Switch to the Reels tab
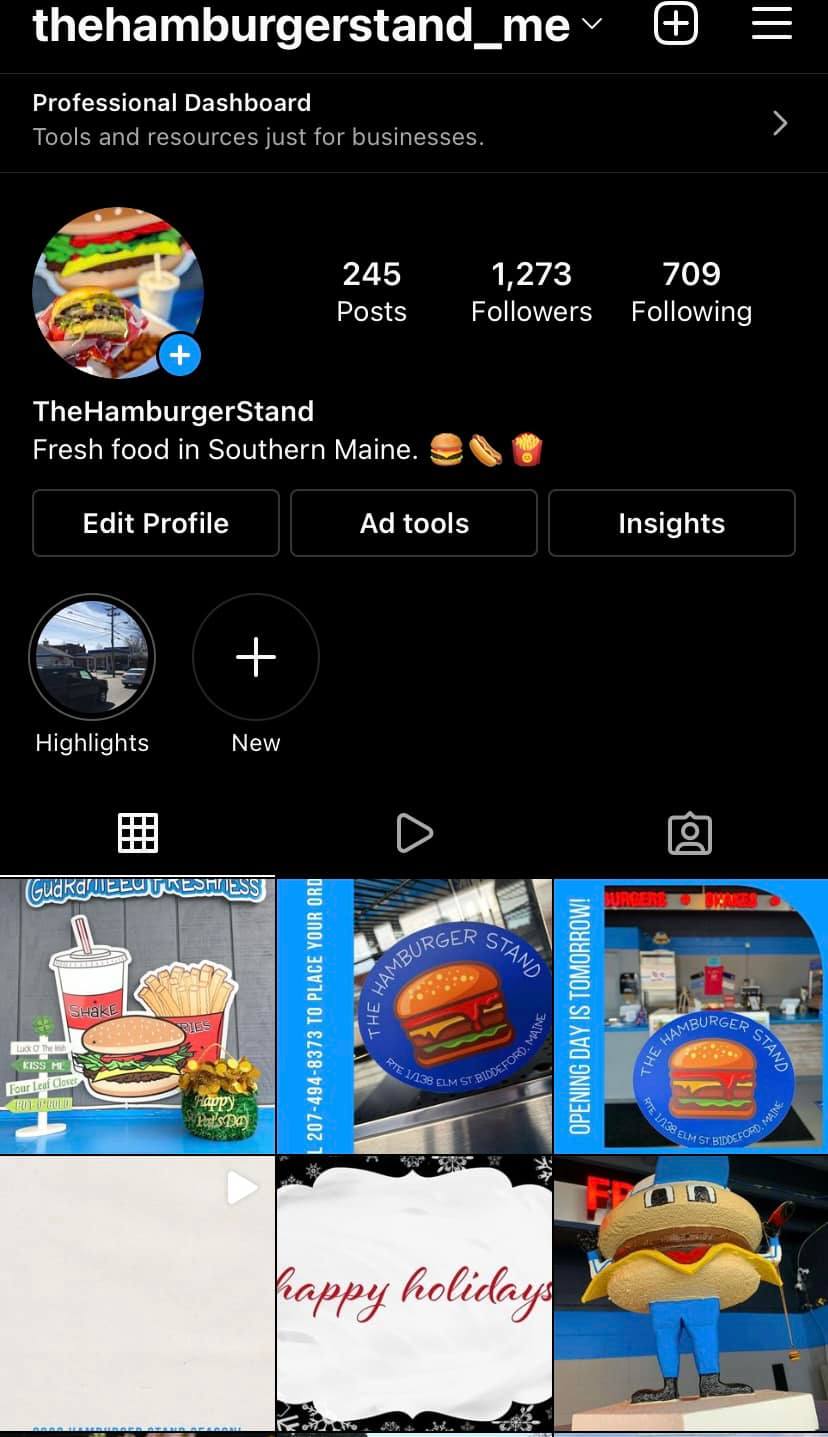This screenshot has width=828, height=1437. [414, 832]
